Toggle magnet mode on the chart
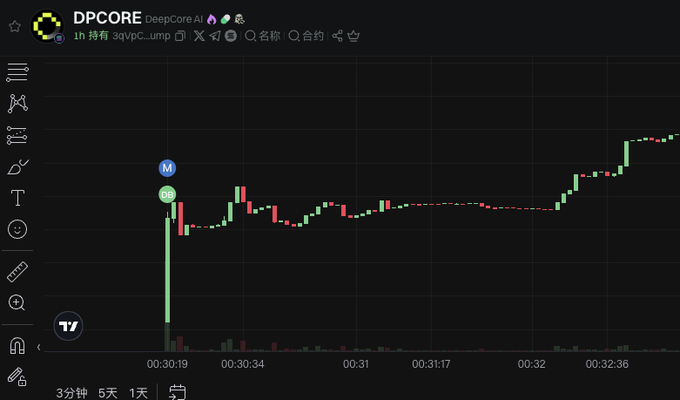The height and width of the screenshot is (400, 680). (17, 346)
